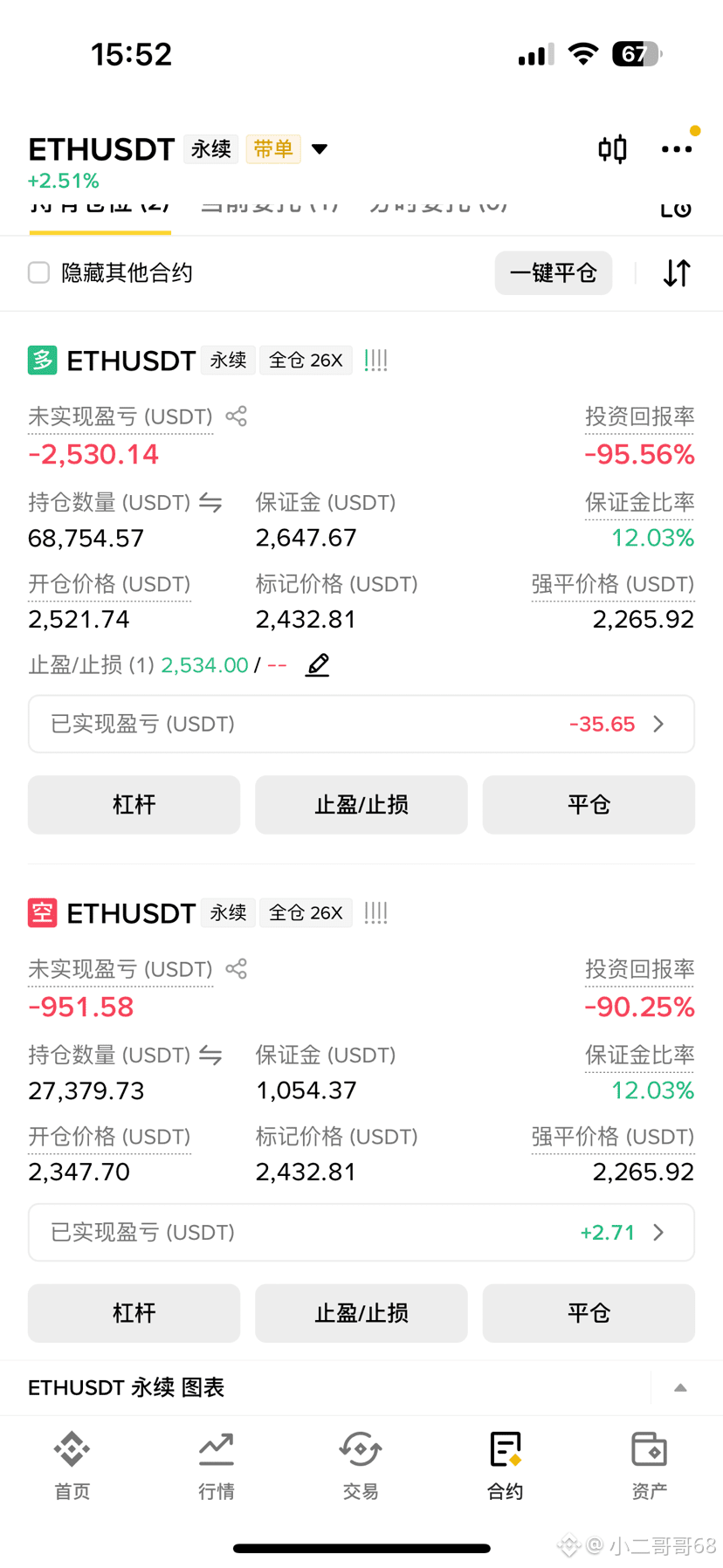
Task: Expand the ETHUSDT 永续 图表 panel
Action: (x=680, y=1387)
